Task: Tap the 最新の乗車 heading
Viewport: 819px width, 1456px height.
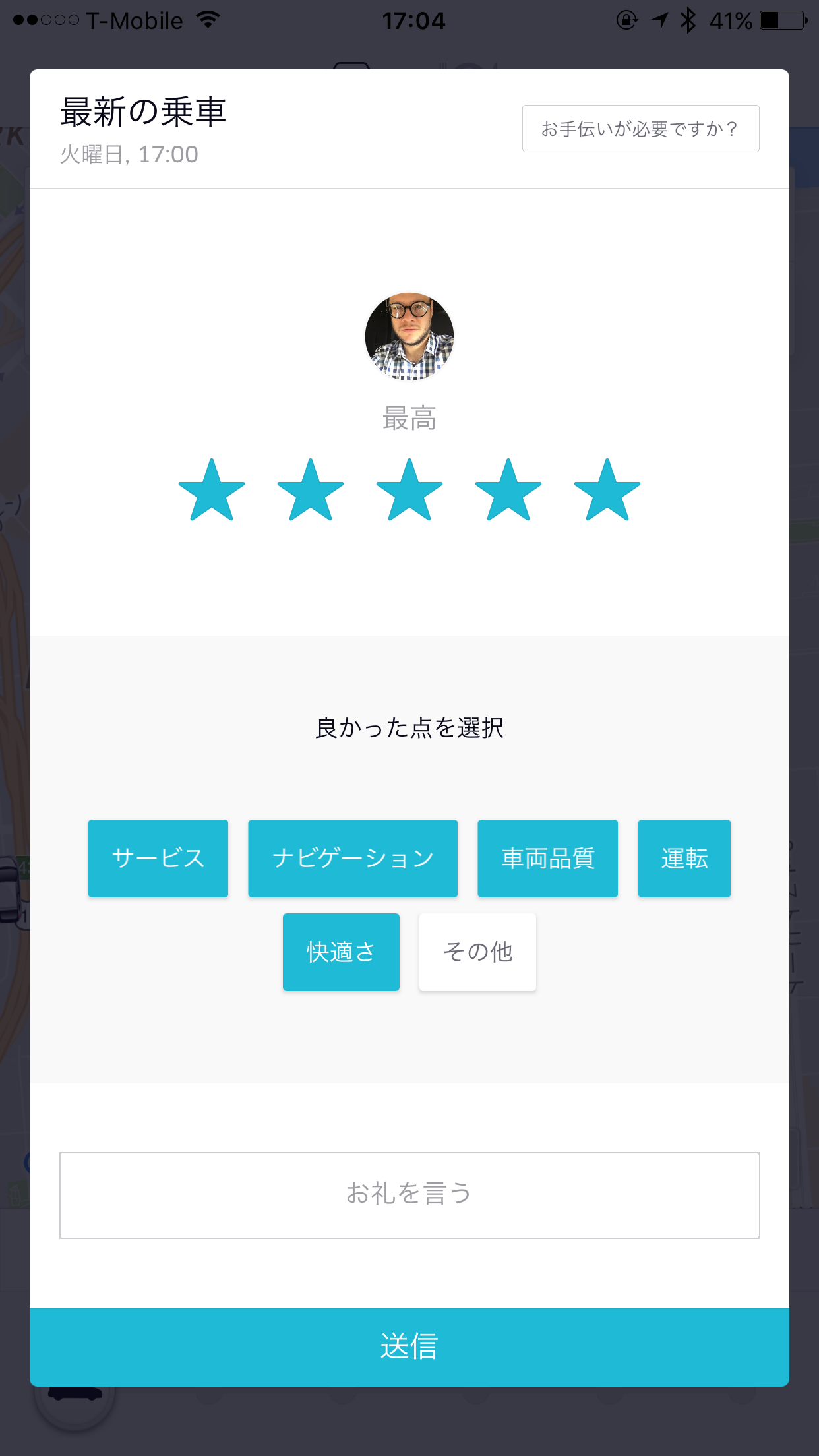Action: 142,112
